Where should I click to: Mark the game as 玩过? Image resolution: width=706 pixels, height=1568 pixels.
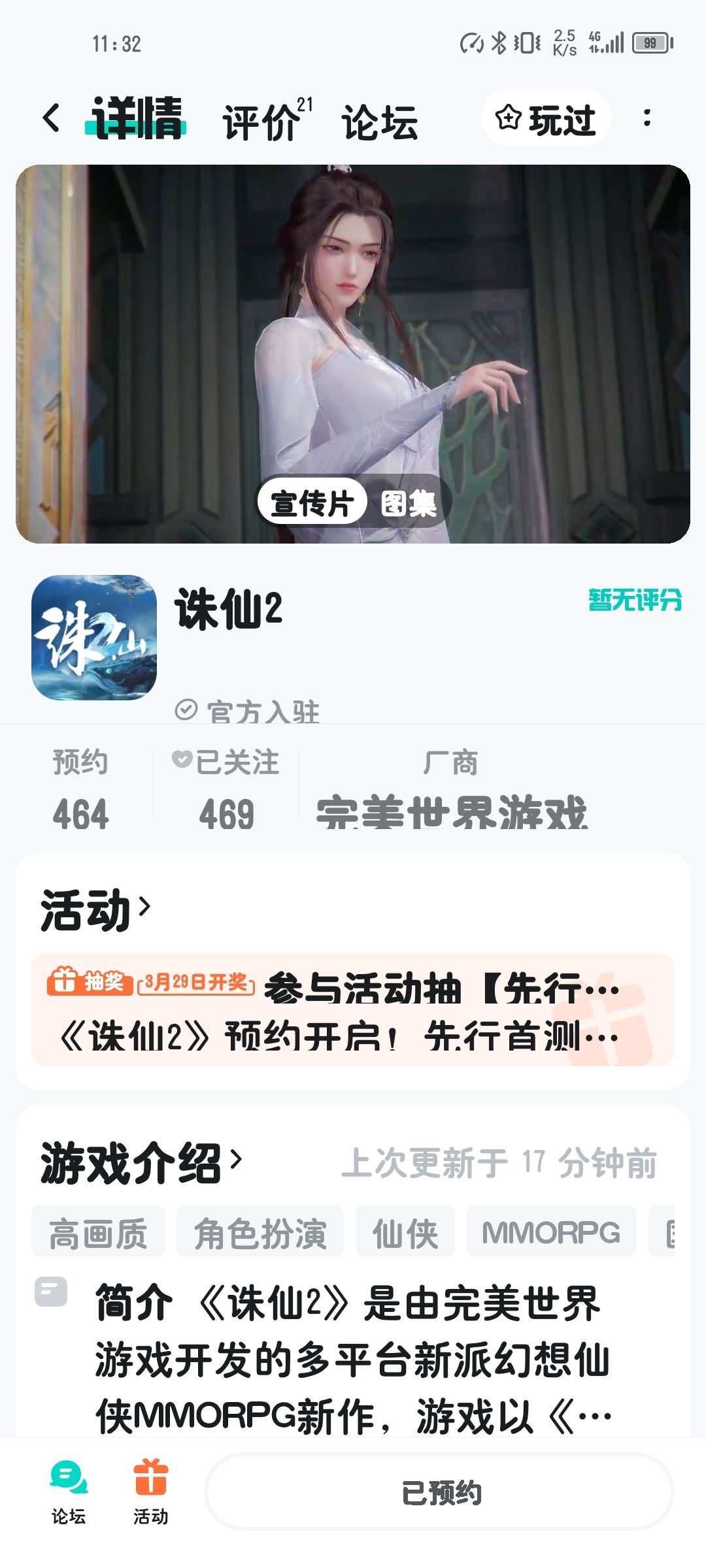[x=546, y=118]
